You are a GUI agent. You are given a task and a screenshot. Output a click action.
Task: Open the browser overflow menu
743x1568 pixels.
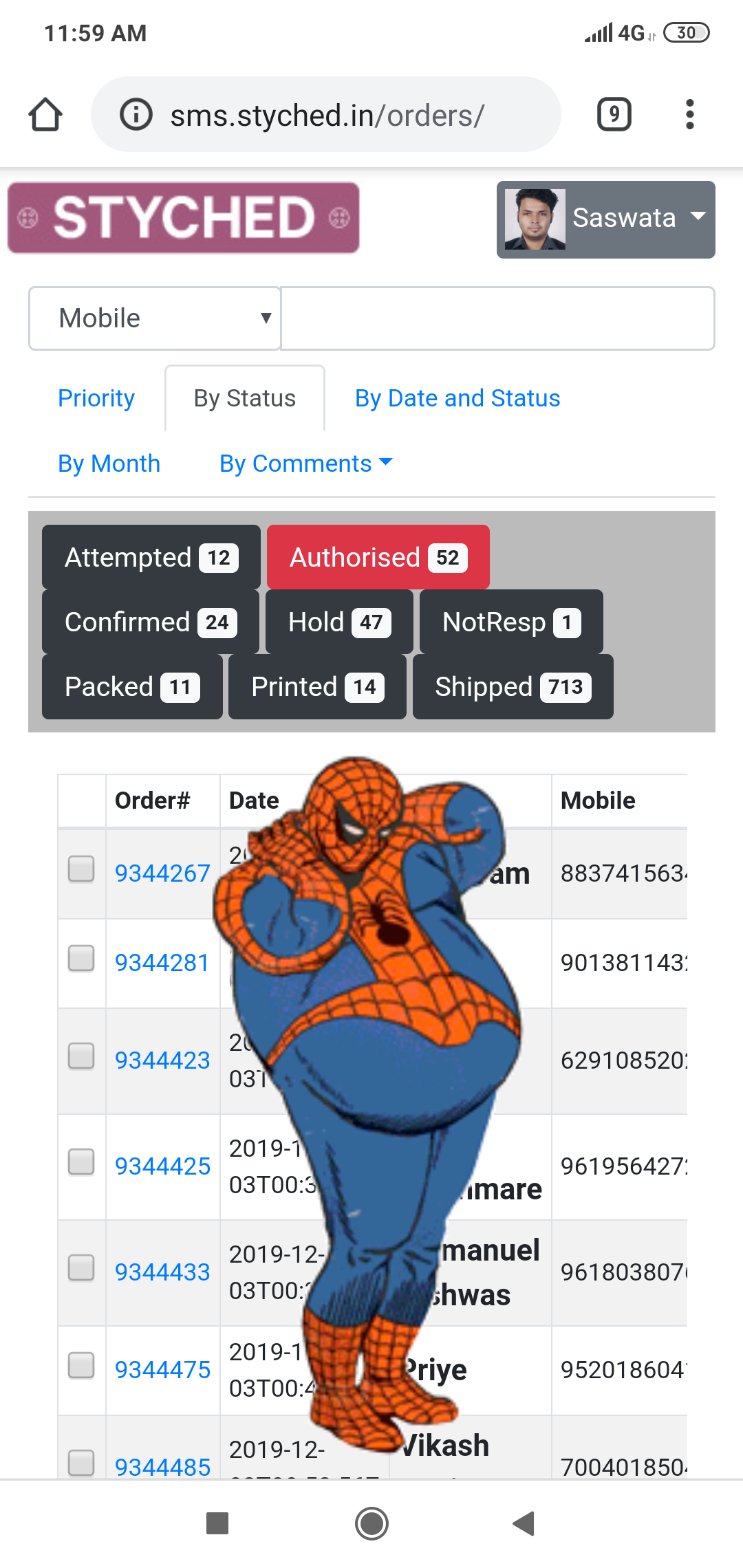click(689, 114)
